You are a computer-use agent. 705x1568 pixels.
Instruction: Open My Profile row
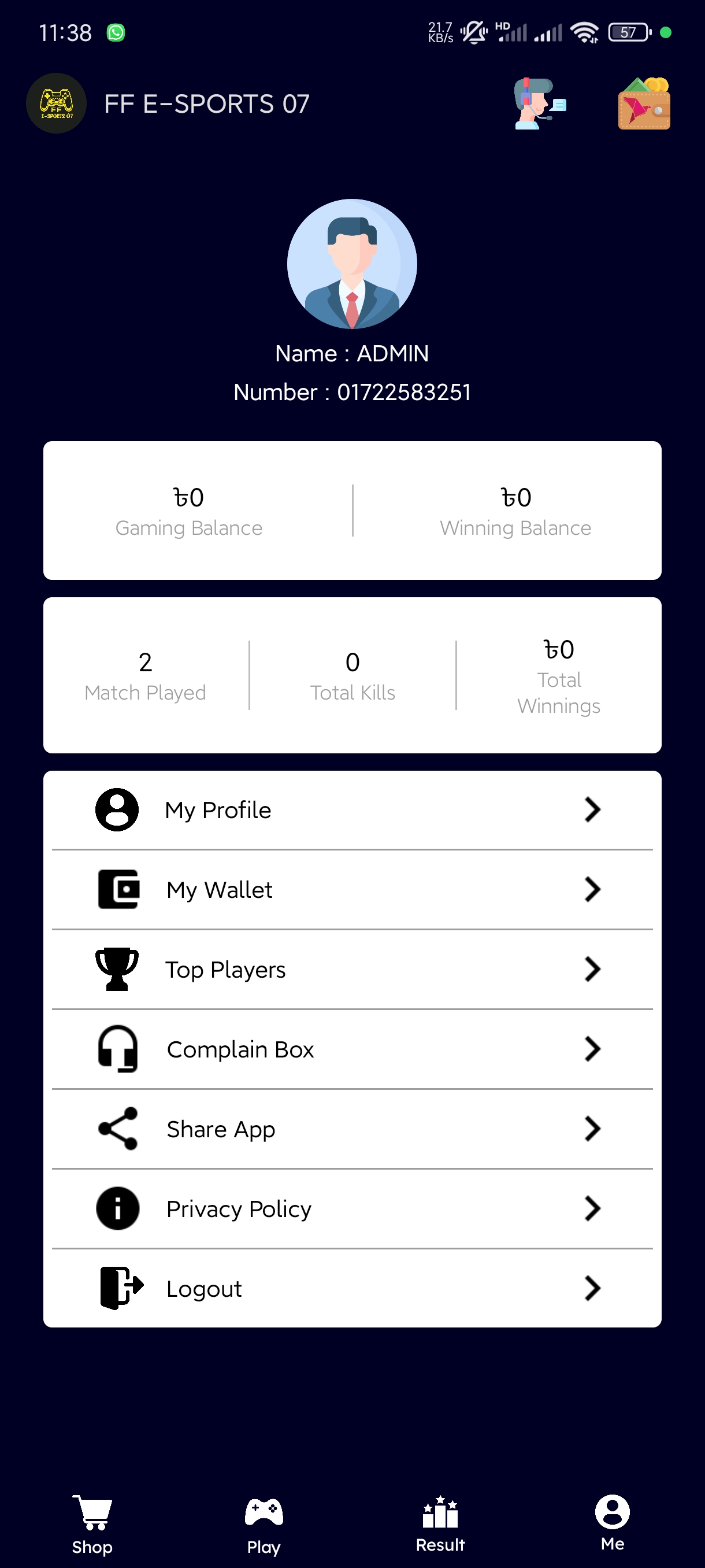pos(352,810)
